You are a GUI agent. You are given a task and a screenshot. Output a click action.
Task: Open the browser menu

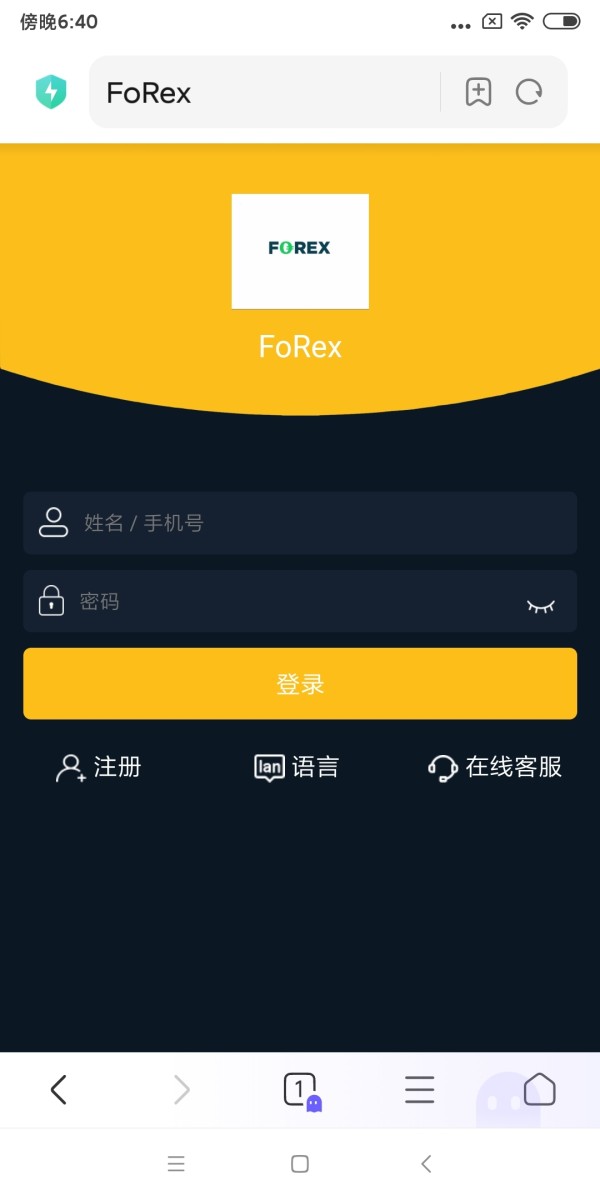(420, 1089)
